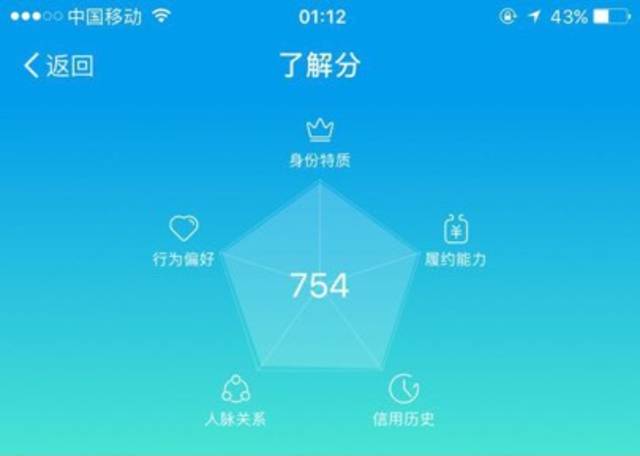The height and width of the screenshot is (456, 640).
Task: Select the 信用历史 clock icon
Action: pyautogui.click(x=402, y=389)
